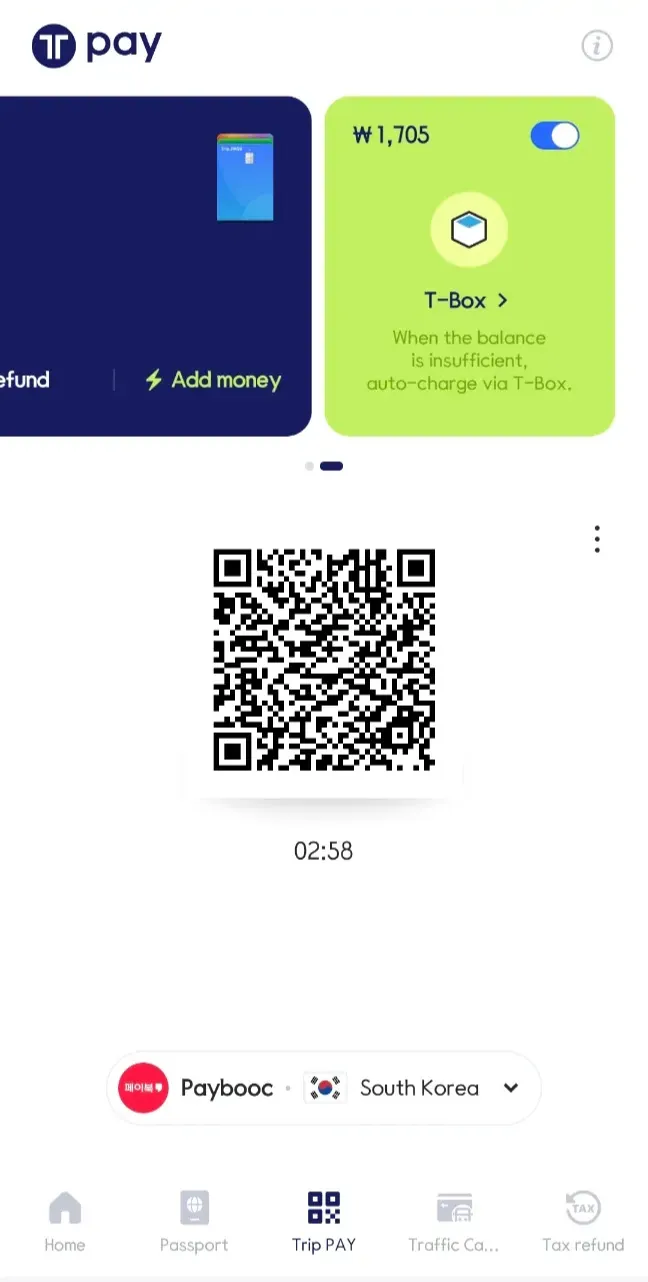
Task: Switch to the Tax refund tab
Action: pyautogui.click(x=583, y=1222)
